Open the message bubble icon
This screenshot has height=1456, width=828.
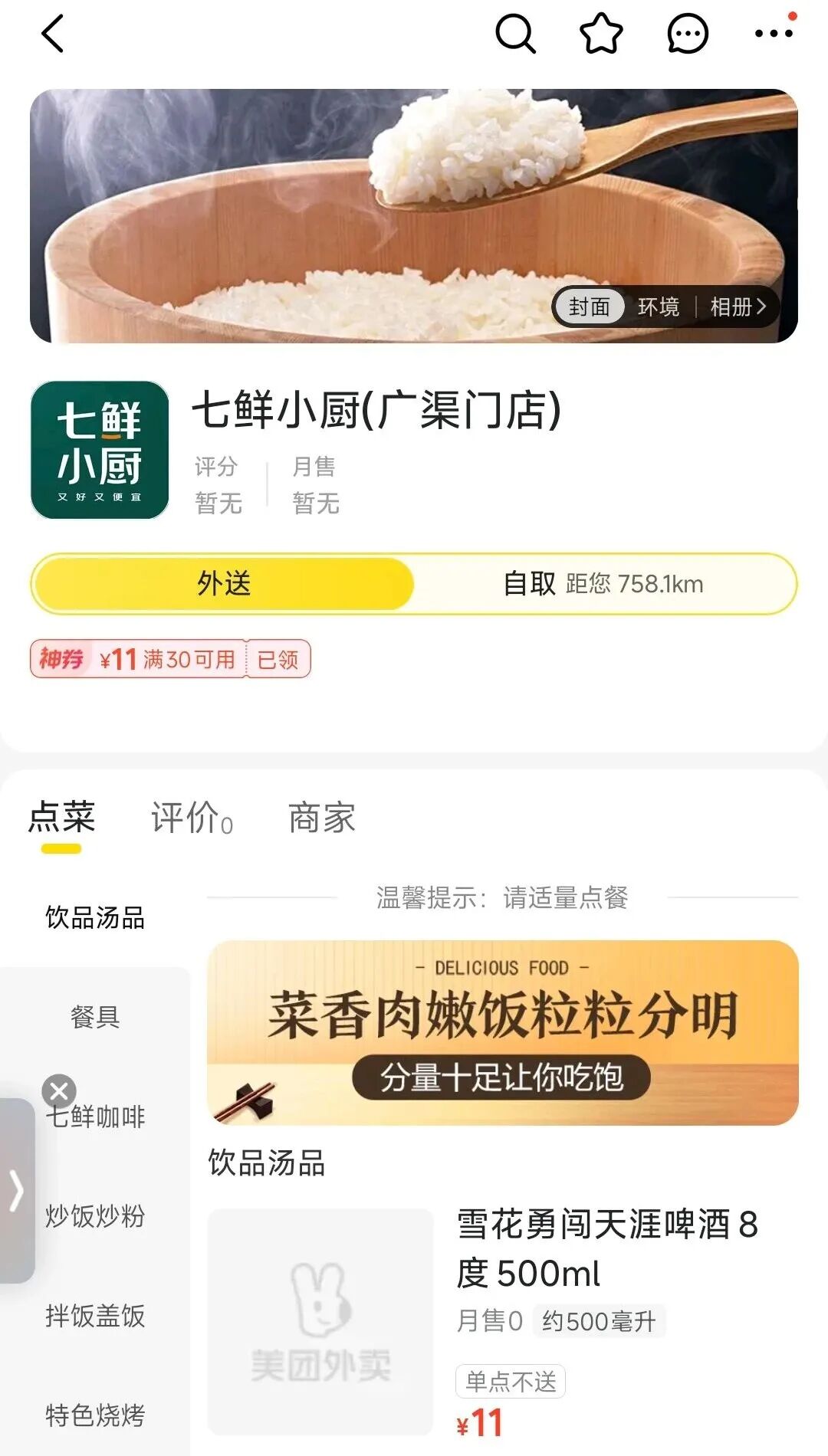688,34
